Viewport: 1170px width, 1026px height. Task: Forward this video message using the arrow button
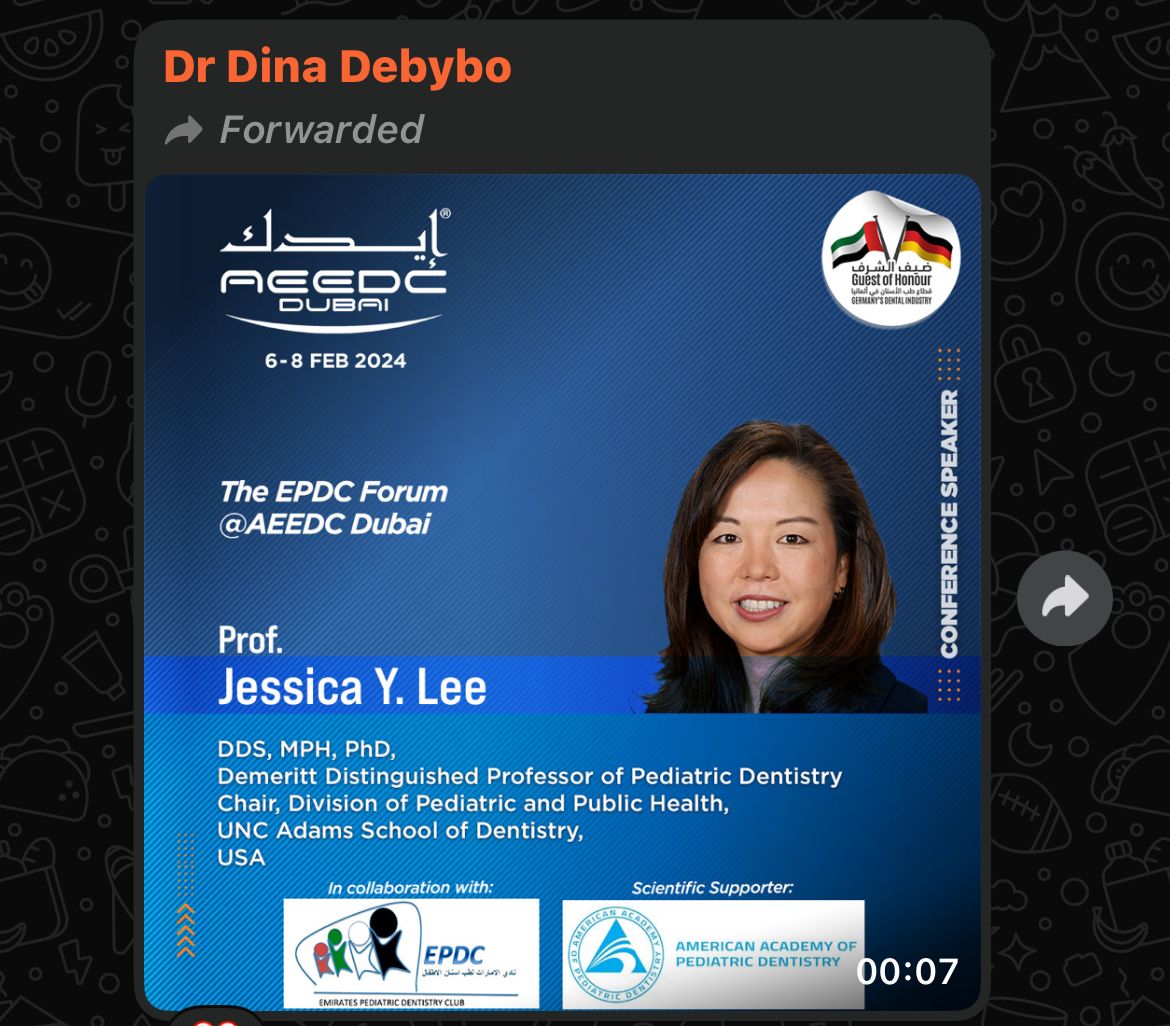coord(1064,599)
